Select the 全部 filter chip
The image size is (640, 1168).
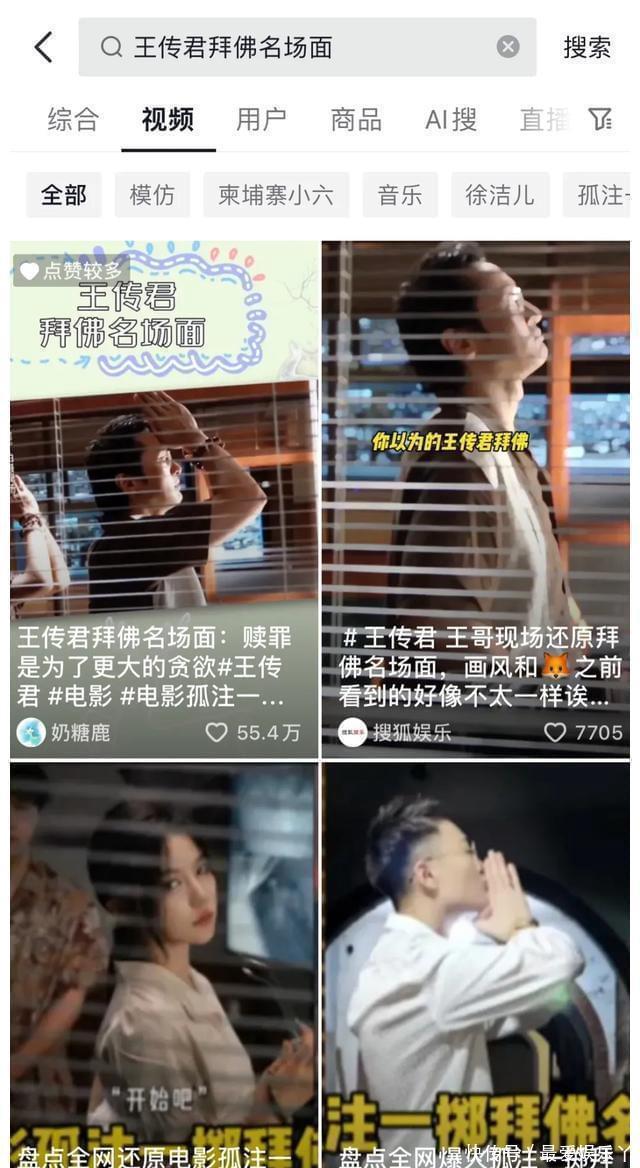[x=64, y=195]
